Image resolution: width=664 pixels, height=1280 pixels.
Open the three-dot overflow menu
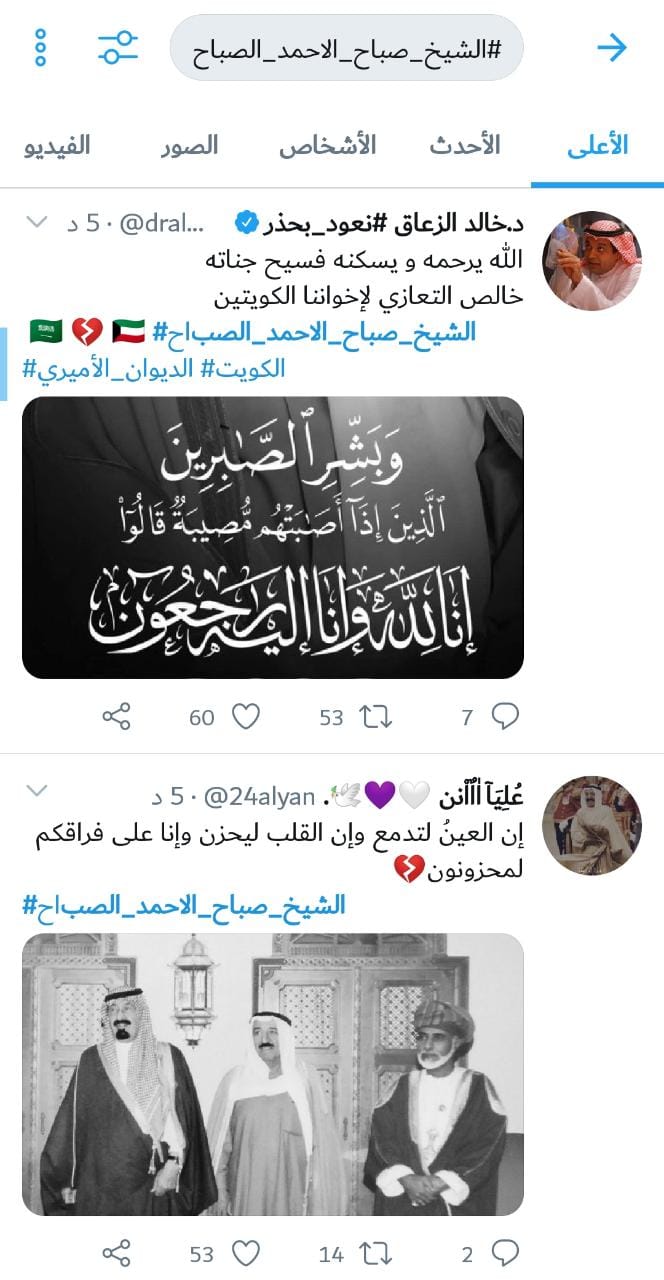tap(40, 47)
